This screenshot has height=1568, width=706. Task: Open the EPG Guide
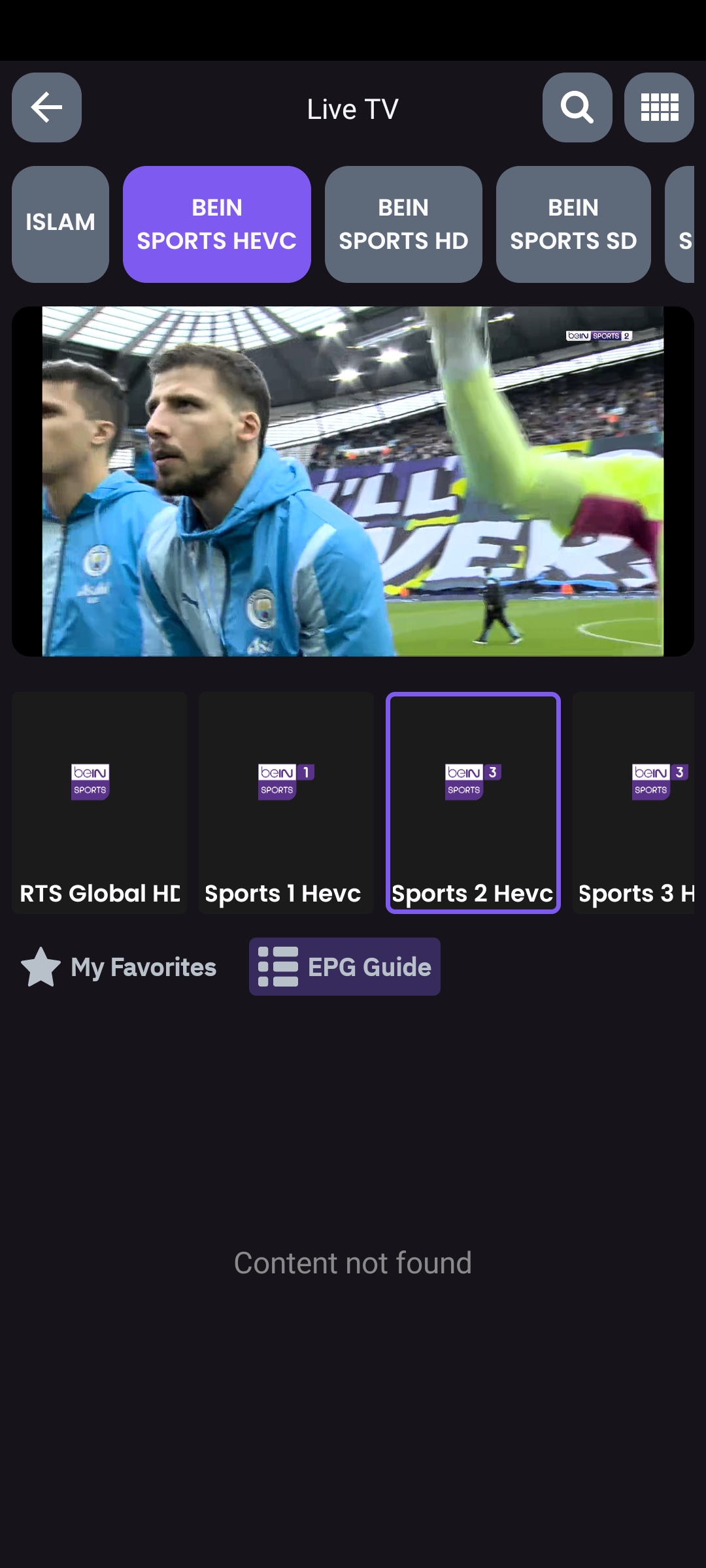pos(345,967)
